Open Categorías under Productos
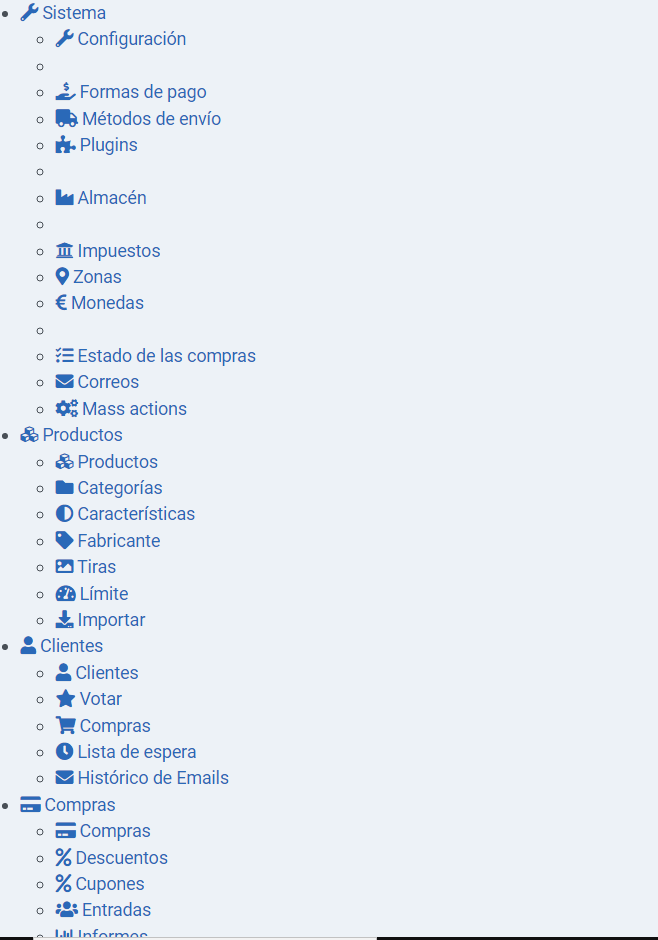This screenshot has width=658, height=940. (x=119, y=488)
